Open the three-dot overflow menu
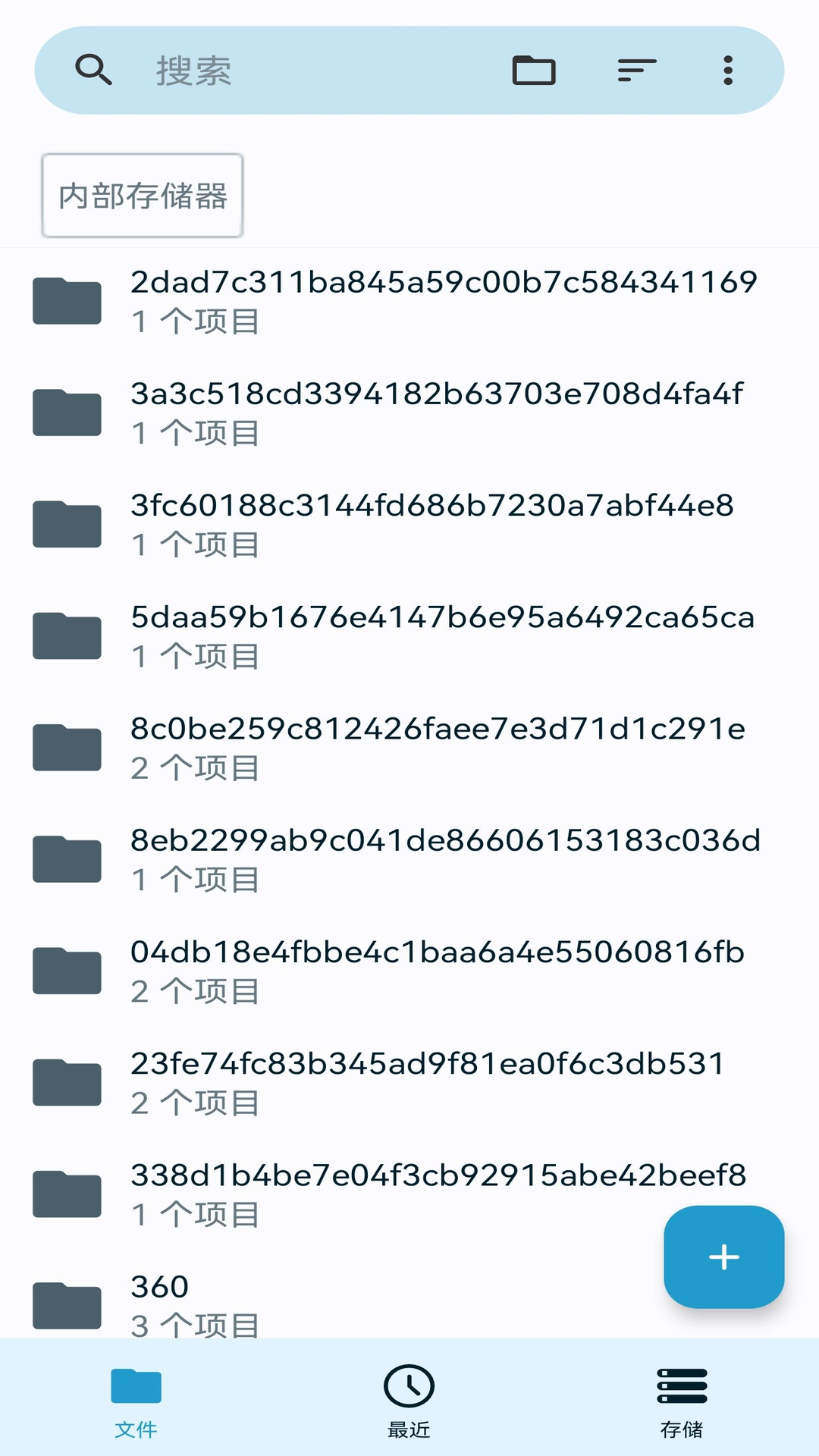The image size is (819, 1456). [729, 70]
